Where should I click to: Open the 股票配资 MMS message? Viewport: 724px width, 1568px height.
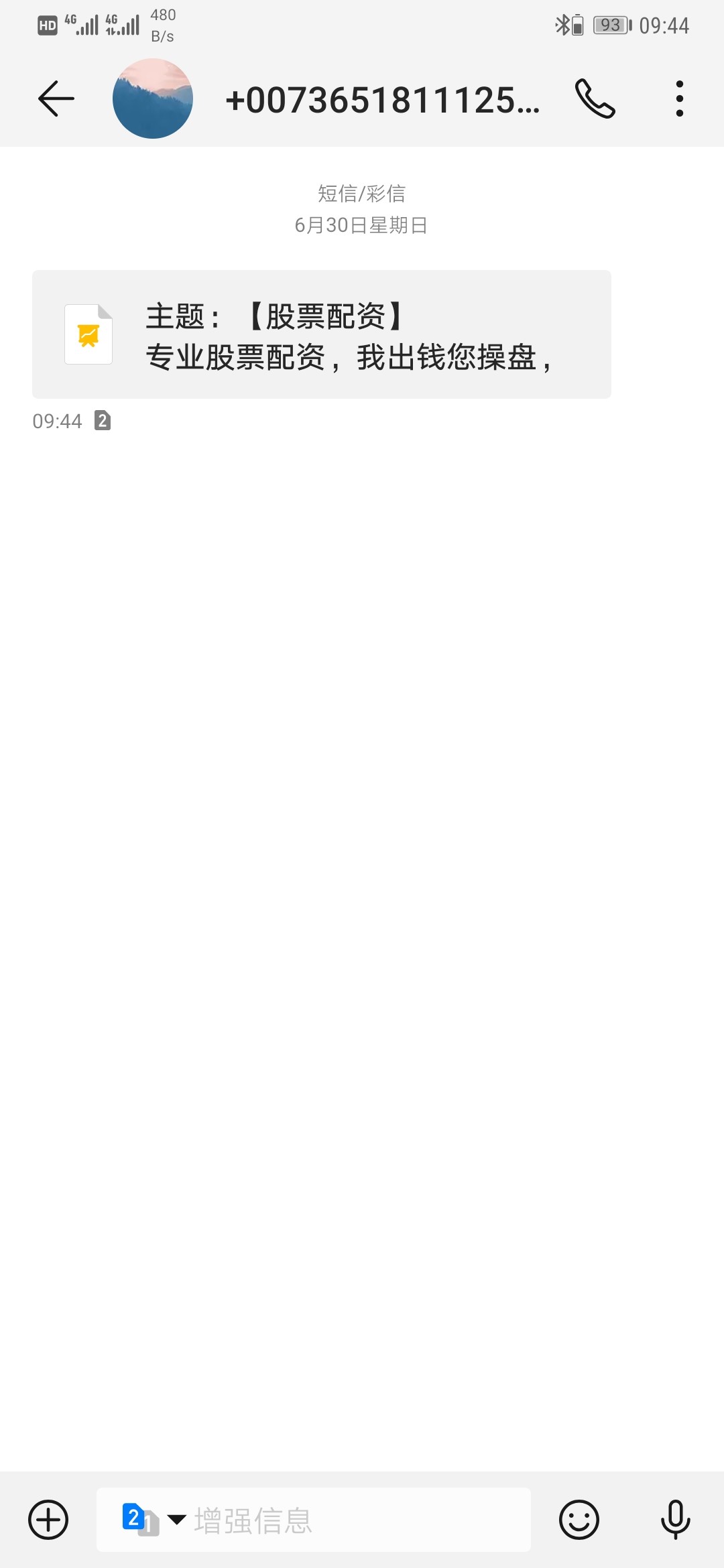coord(322,334)
